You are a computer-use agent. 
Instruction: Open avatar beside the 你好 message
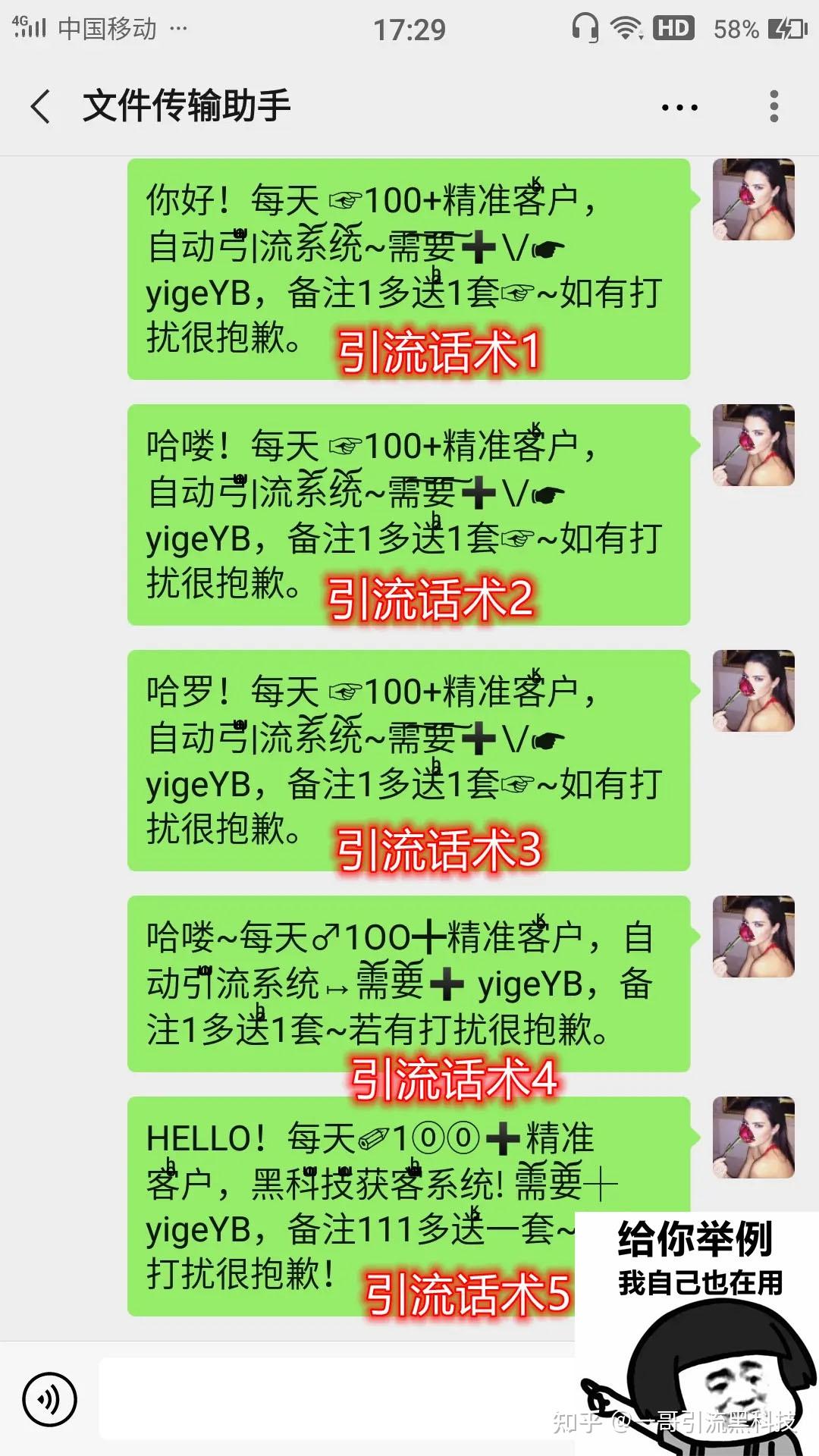(753, 199)
